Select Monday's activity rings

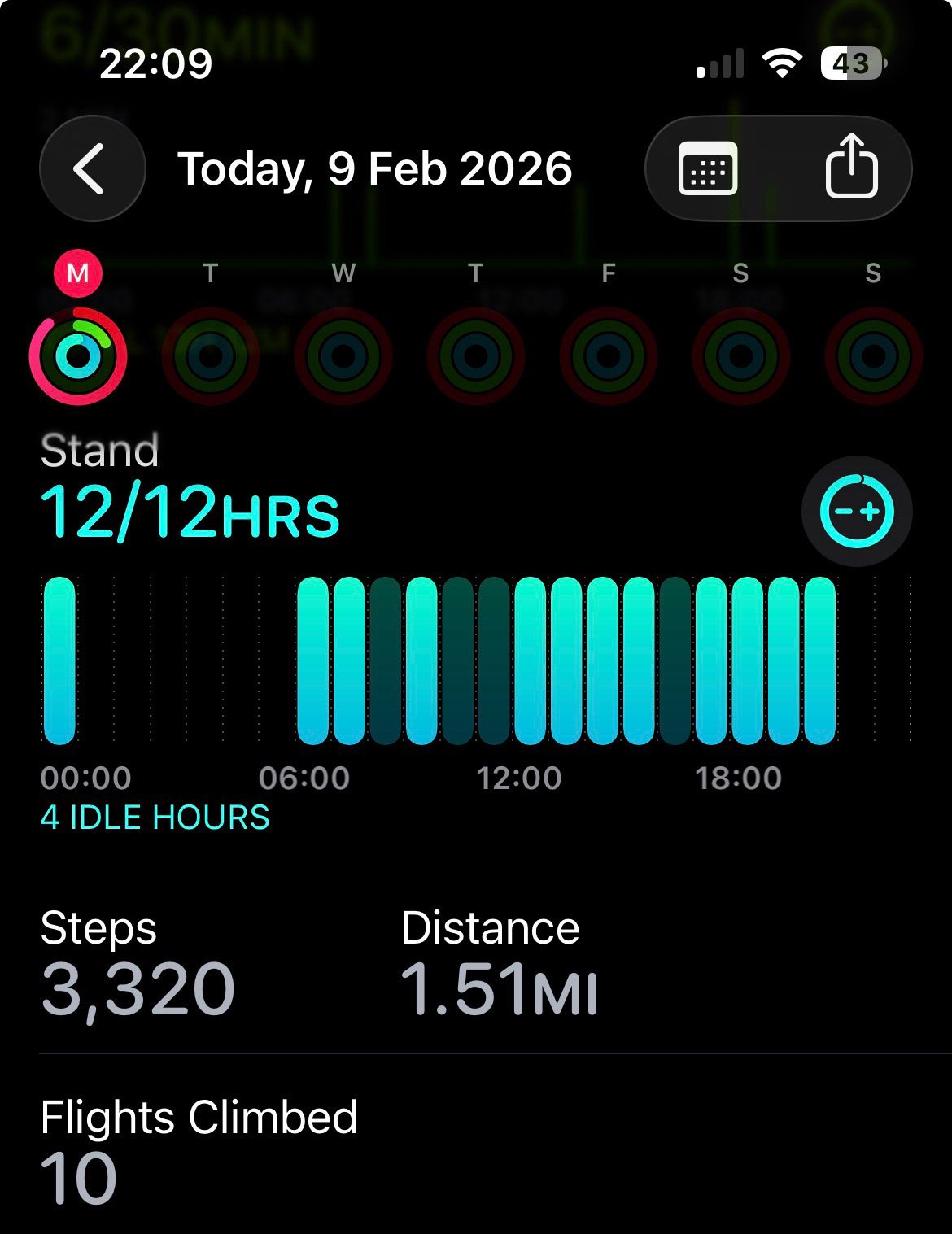(x=78, y=355)
